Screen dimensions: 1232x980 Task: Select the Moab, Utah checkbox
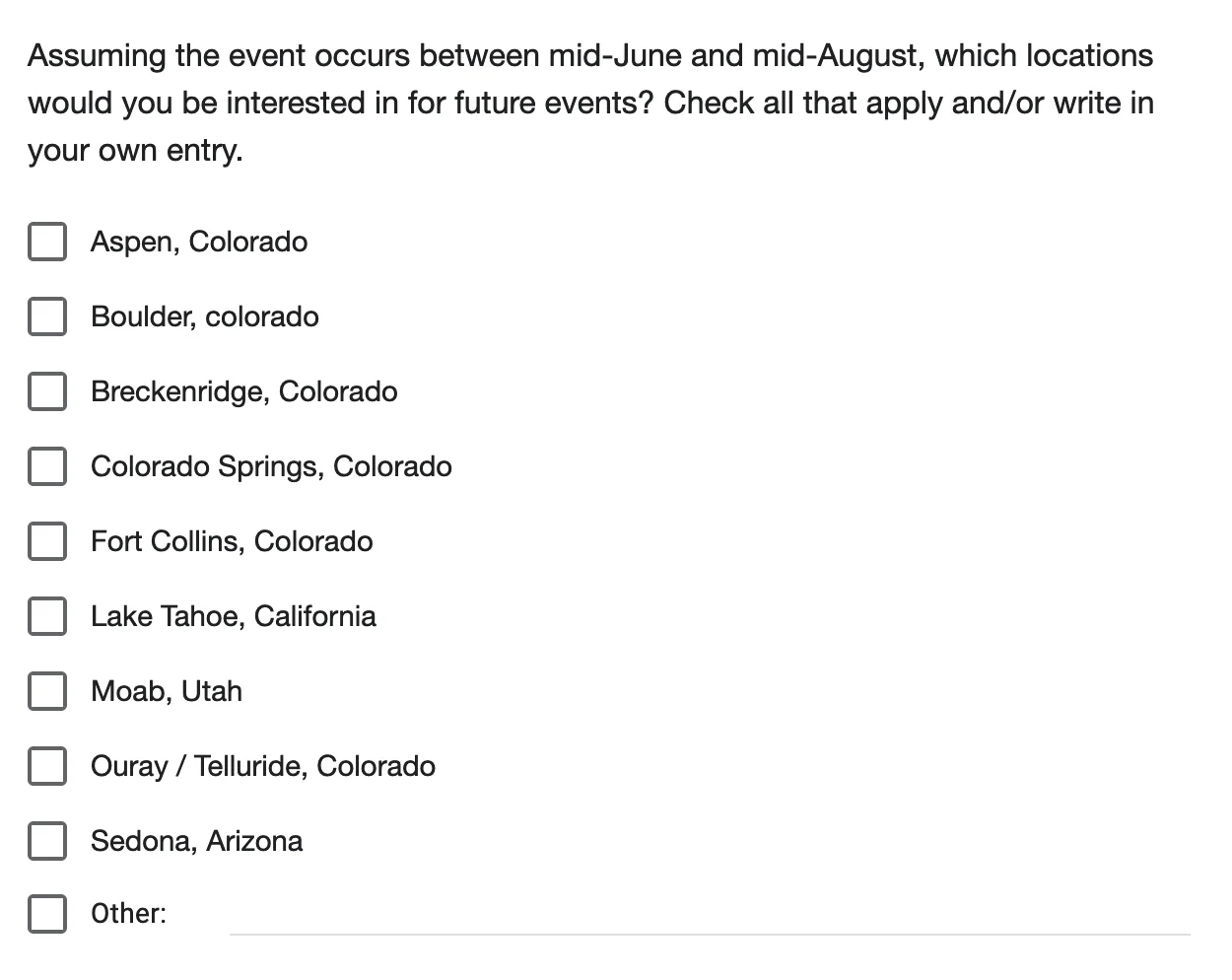pos(47,691)
